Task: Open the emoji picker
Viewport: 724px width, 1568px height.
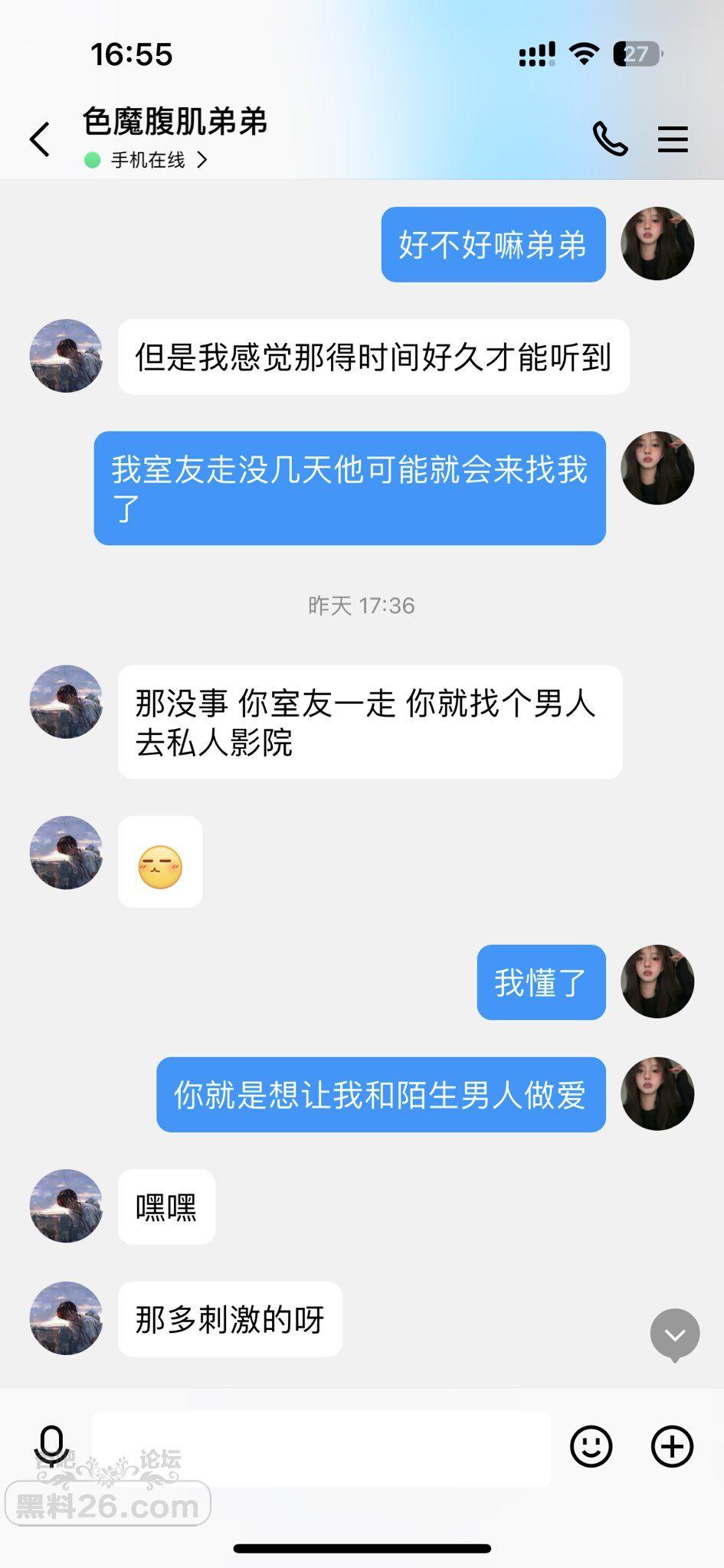Action: click(x=591, y=1446)
